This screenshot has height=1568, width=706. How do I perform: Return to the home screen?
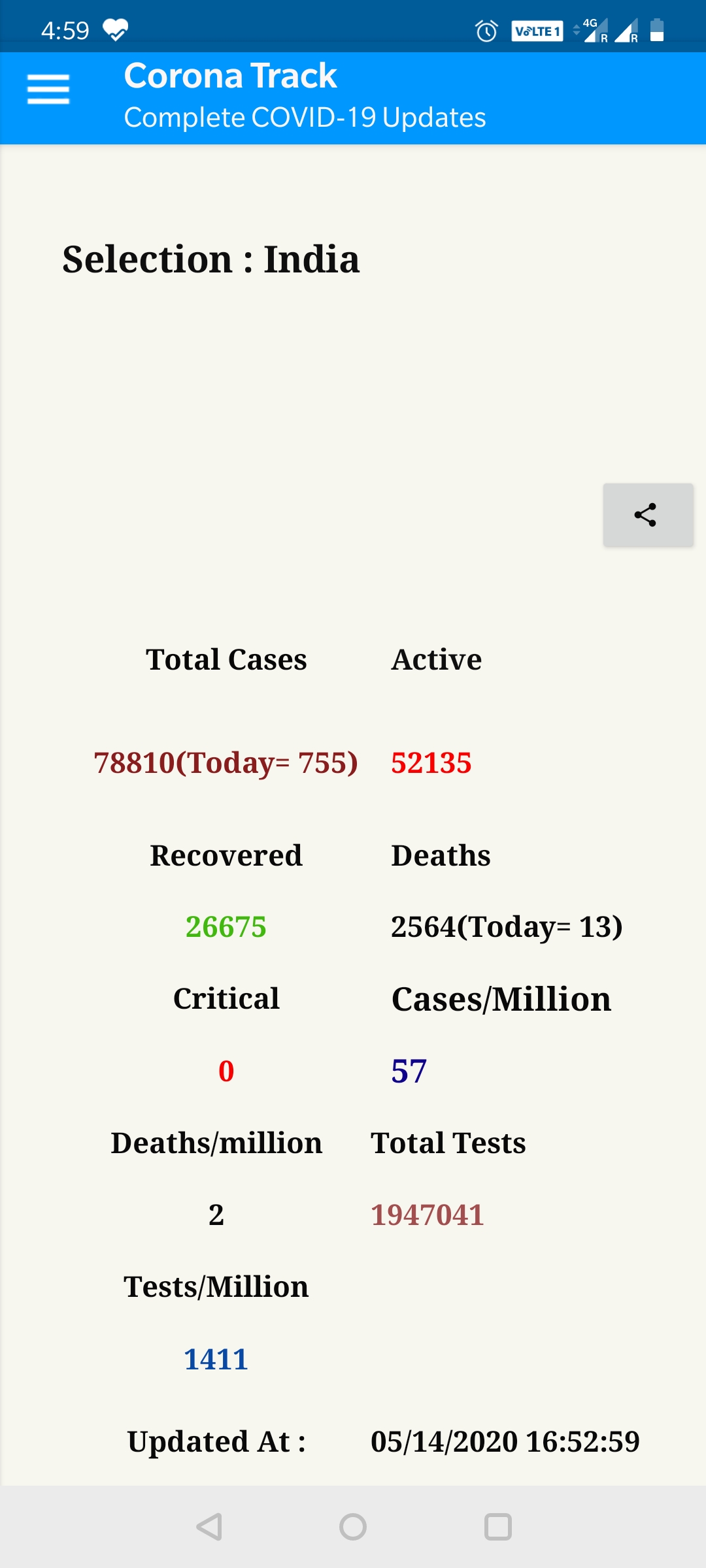[353, 1527]
